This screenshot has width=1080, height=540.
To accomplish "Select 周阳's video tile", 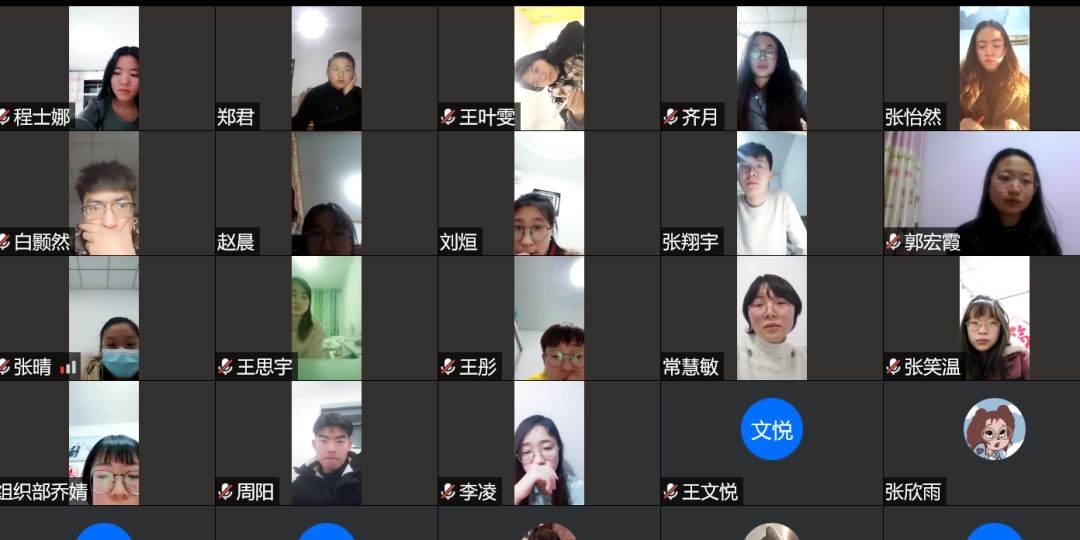I will [x=326, y=443].
